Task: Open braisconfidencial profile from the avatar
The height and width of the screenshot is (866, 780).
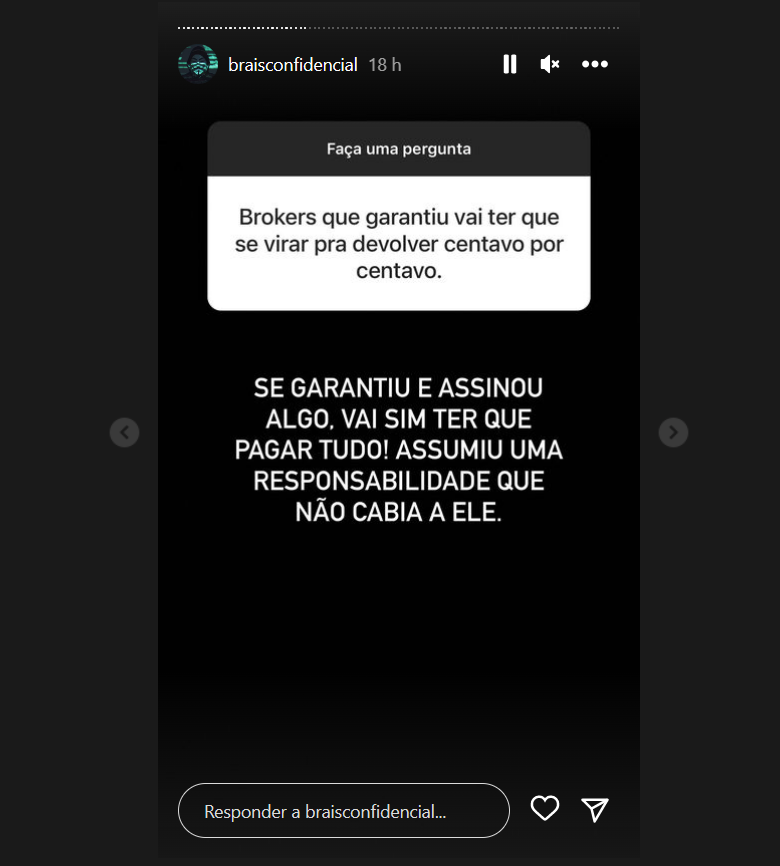Action: pyautogui.click(x=197, y=64)
